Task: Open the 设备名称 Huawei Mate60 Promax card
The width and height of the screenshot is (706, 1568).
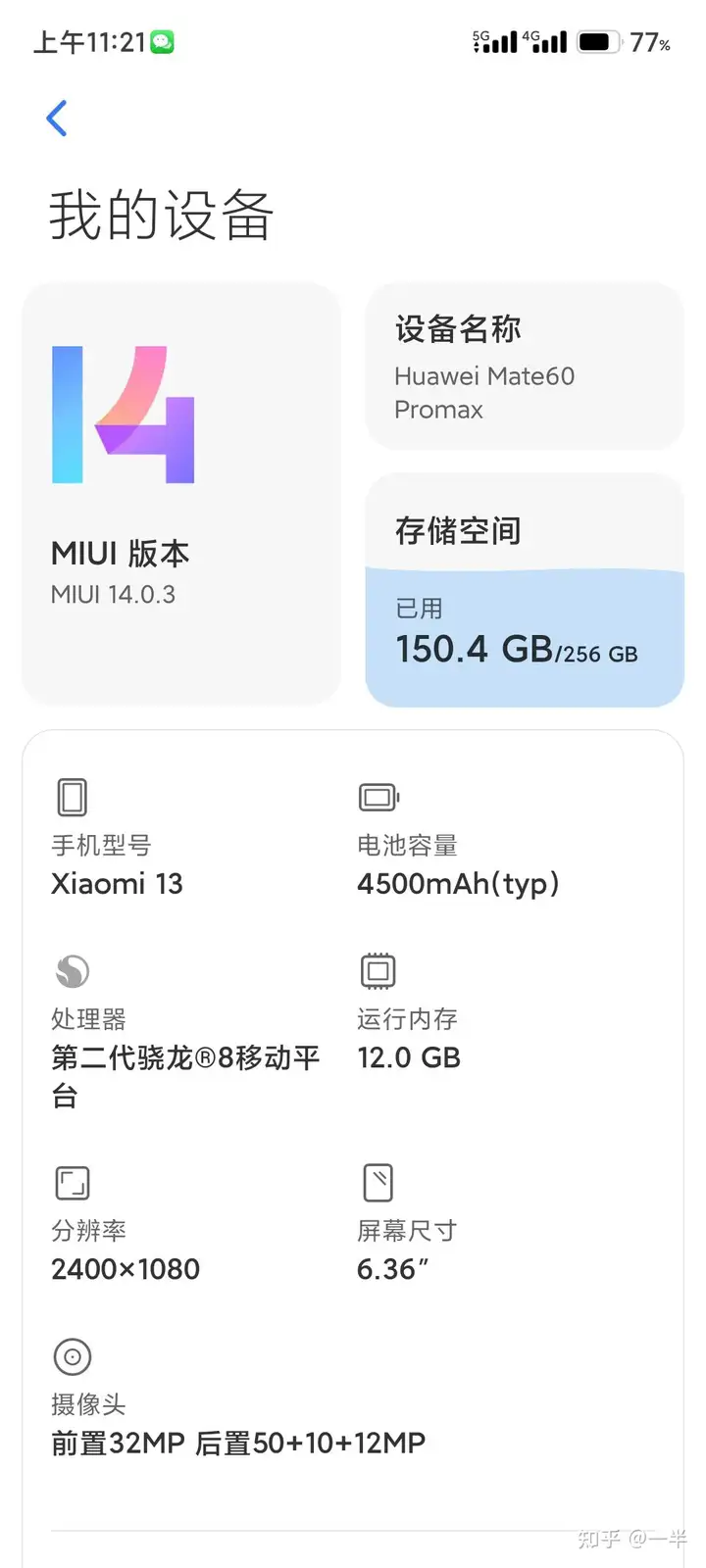Action: pos(525,367)
